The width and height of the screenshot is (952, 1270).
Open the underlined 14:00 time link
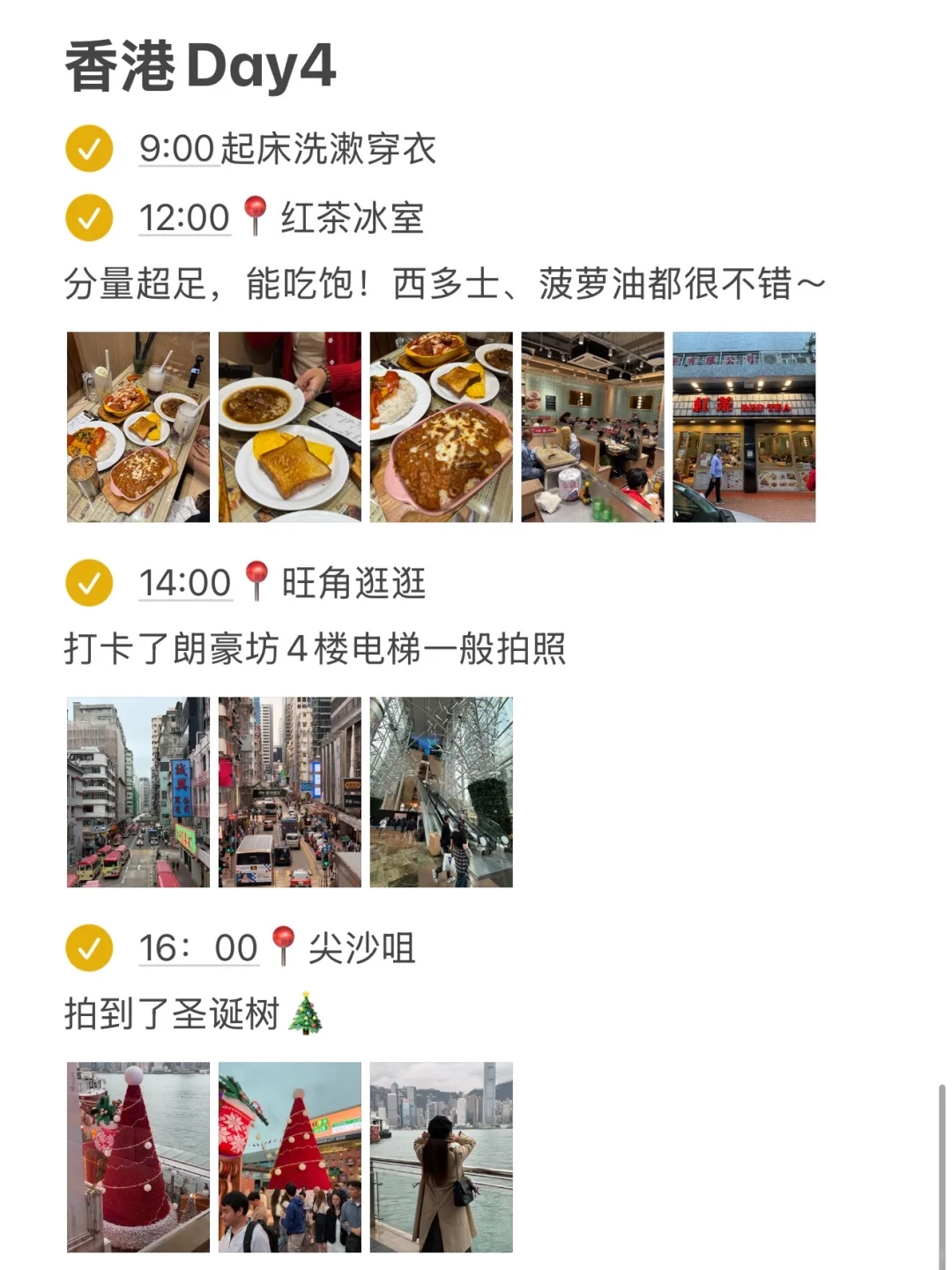185,584
